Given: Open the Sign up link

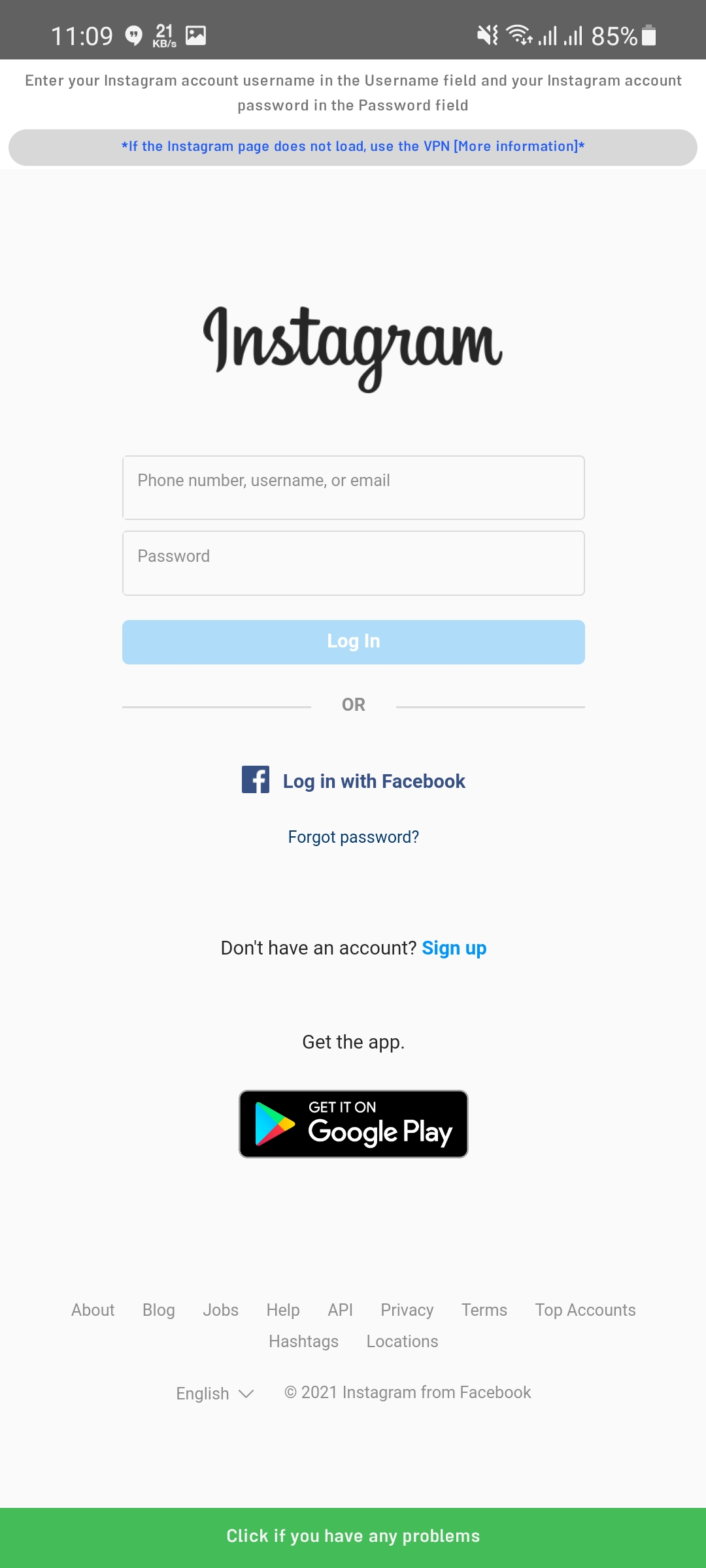Looking at the screenshot, I should (x=454, y=948).
